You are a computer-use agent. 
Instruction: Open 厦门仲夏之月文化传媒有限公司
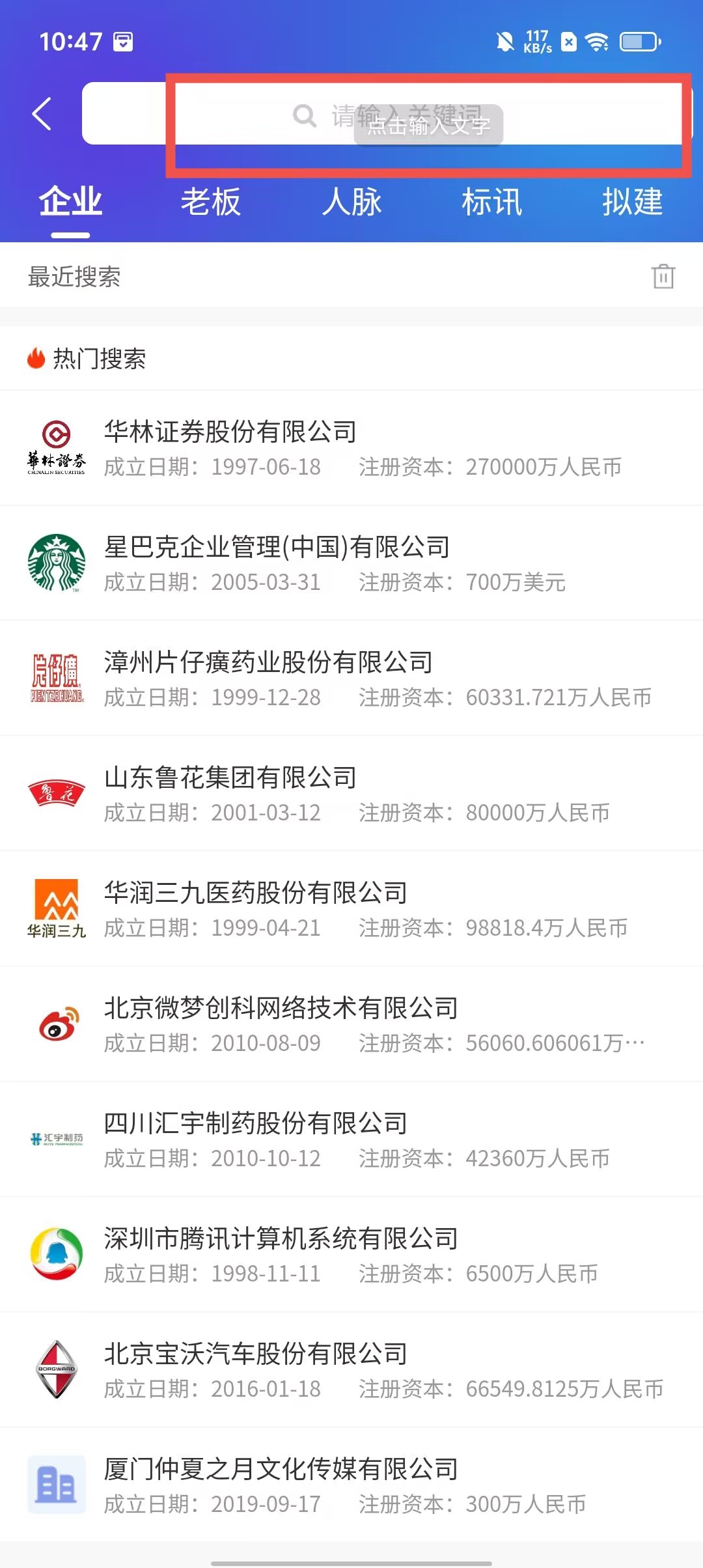tap(351, 1485)
